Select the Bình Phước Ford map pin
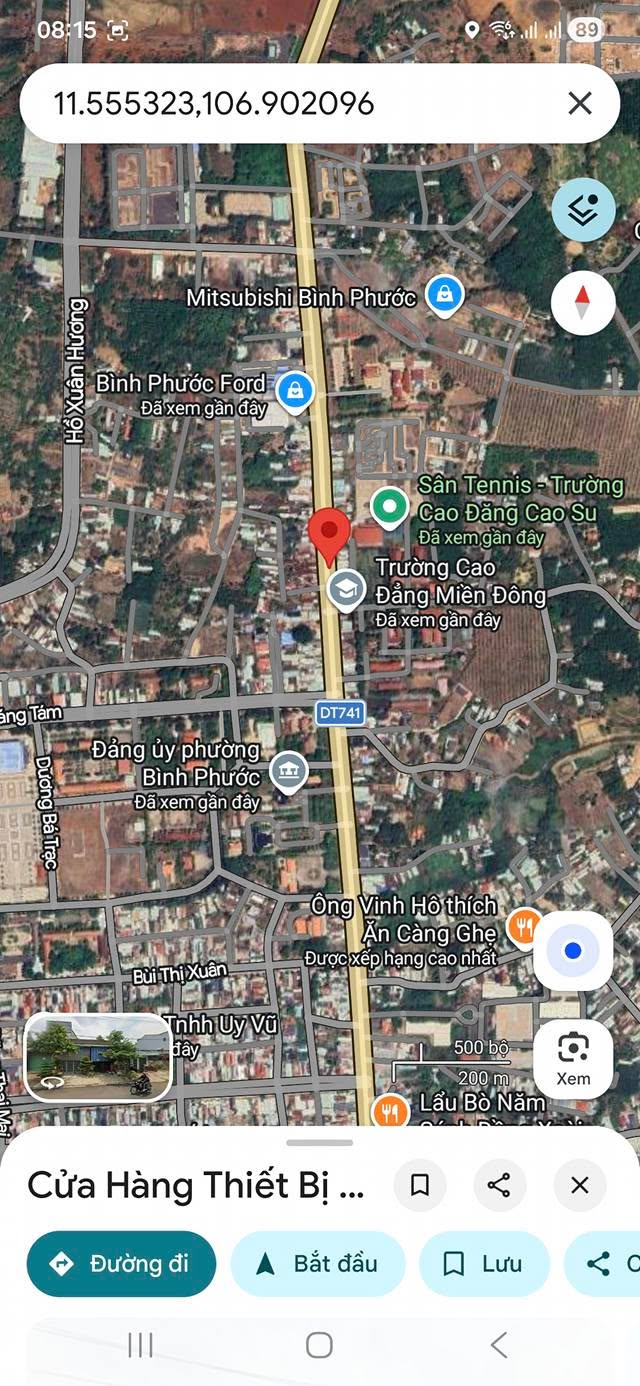 point(295,391)
